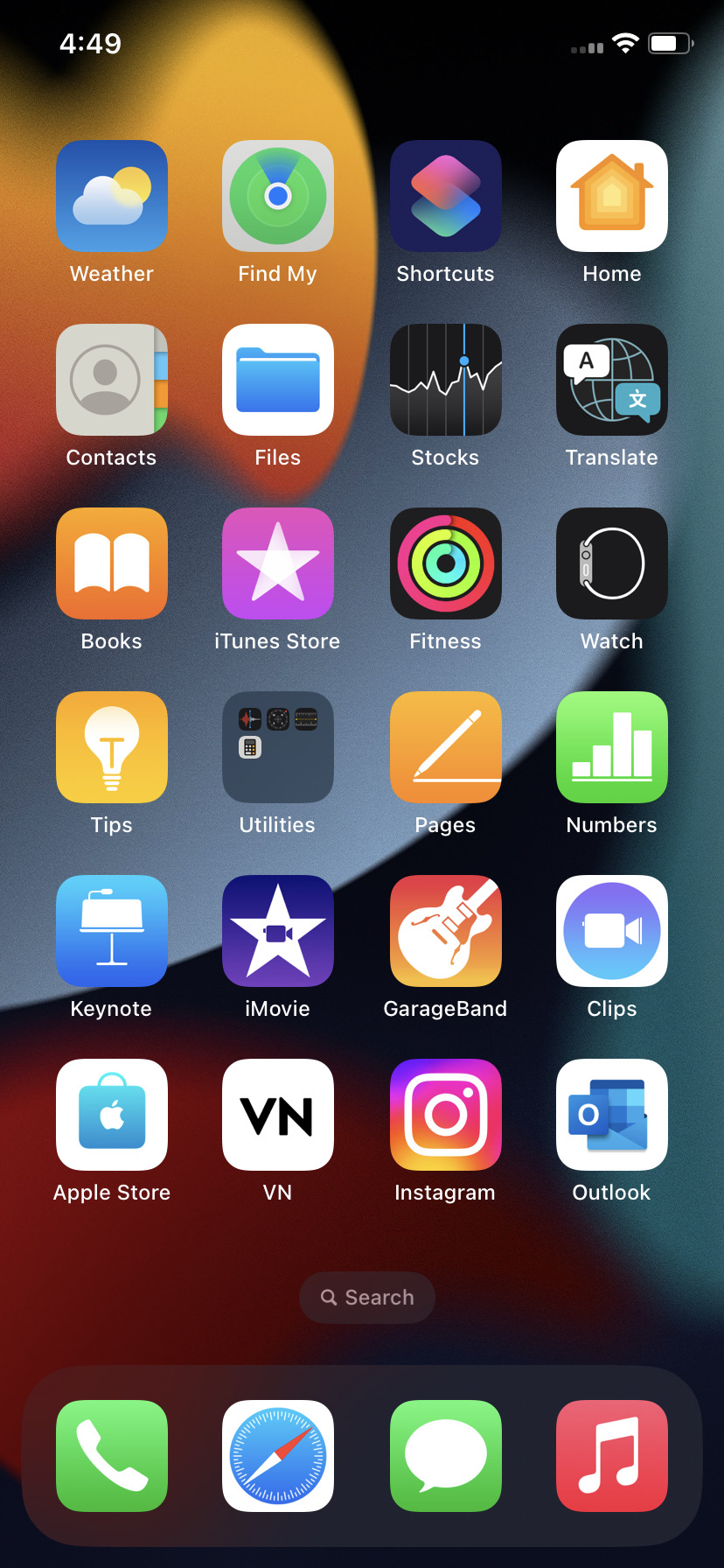The height and width of the screenshot is (1568, 724).
Task: Open Outlook mail app
Action: tap(612, 1115)
